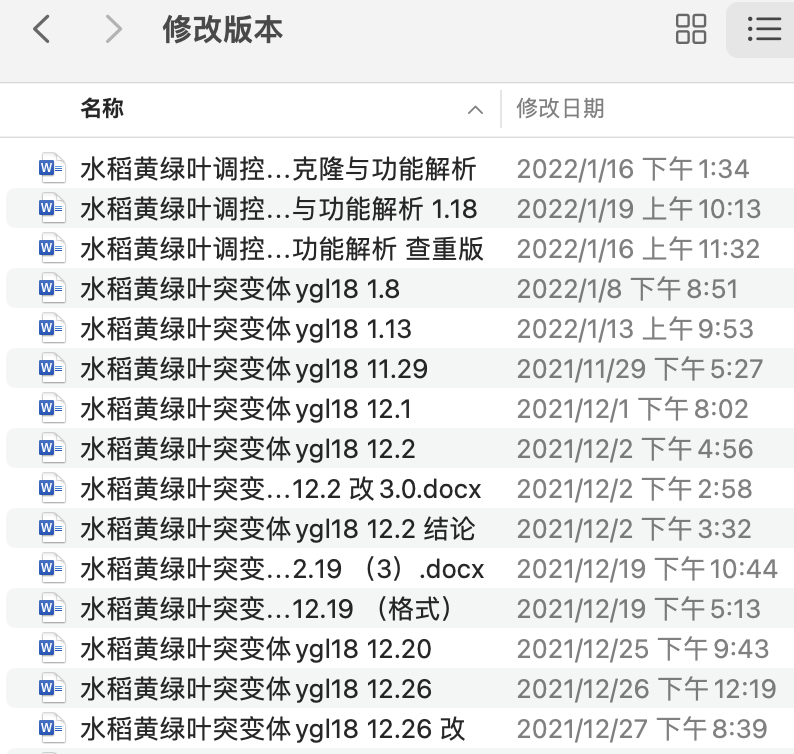Image resolution: width=794 pixels, height=754 pixels.
Task: Open 水稻黄绿叶突变体 ygl18 11.29
Action: click(x=254, y=369)
